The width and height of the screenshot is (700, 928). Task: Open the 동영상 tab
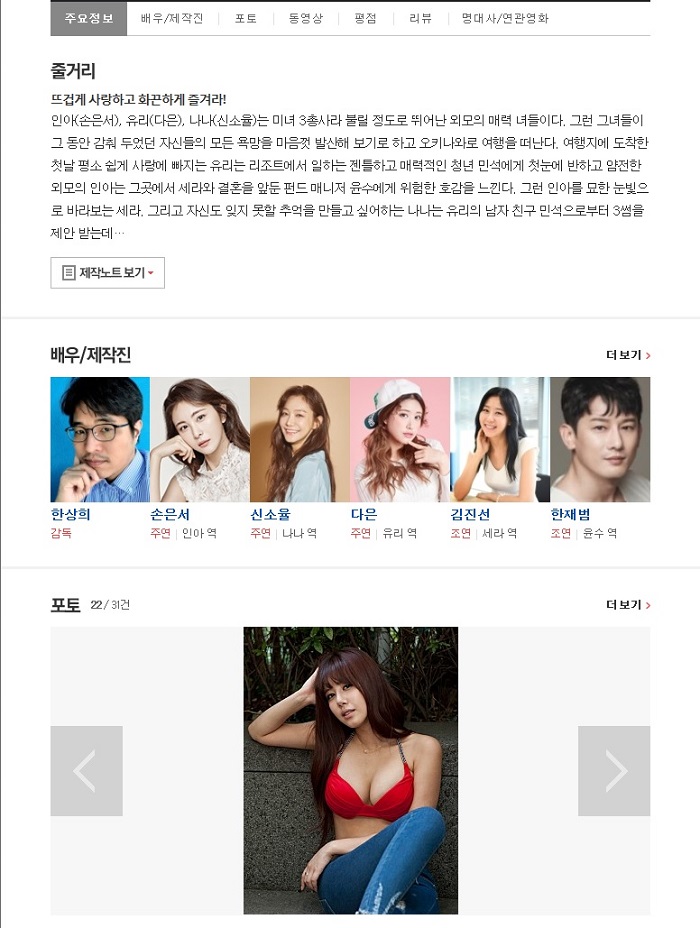click(x=305, y=18)
